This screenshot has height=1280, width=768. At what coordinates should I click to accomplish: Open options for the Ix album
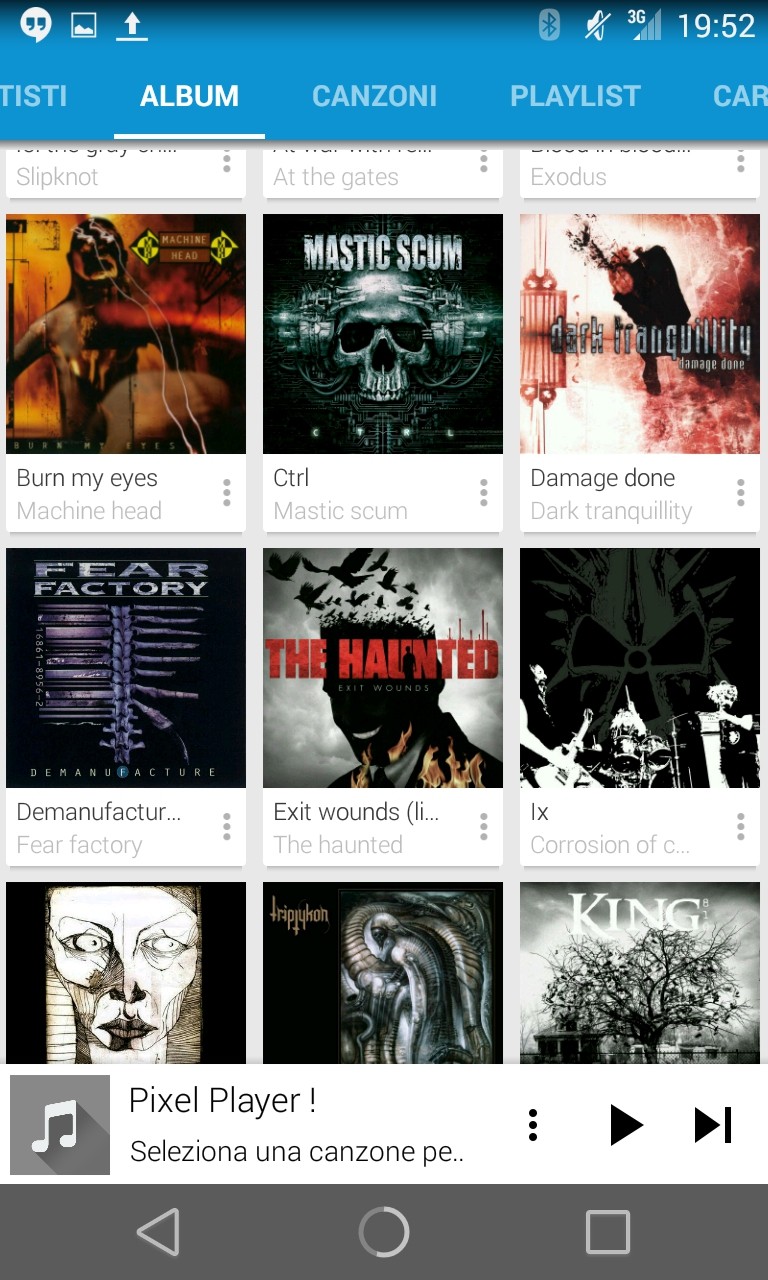[741, 826]
